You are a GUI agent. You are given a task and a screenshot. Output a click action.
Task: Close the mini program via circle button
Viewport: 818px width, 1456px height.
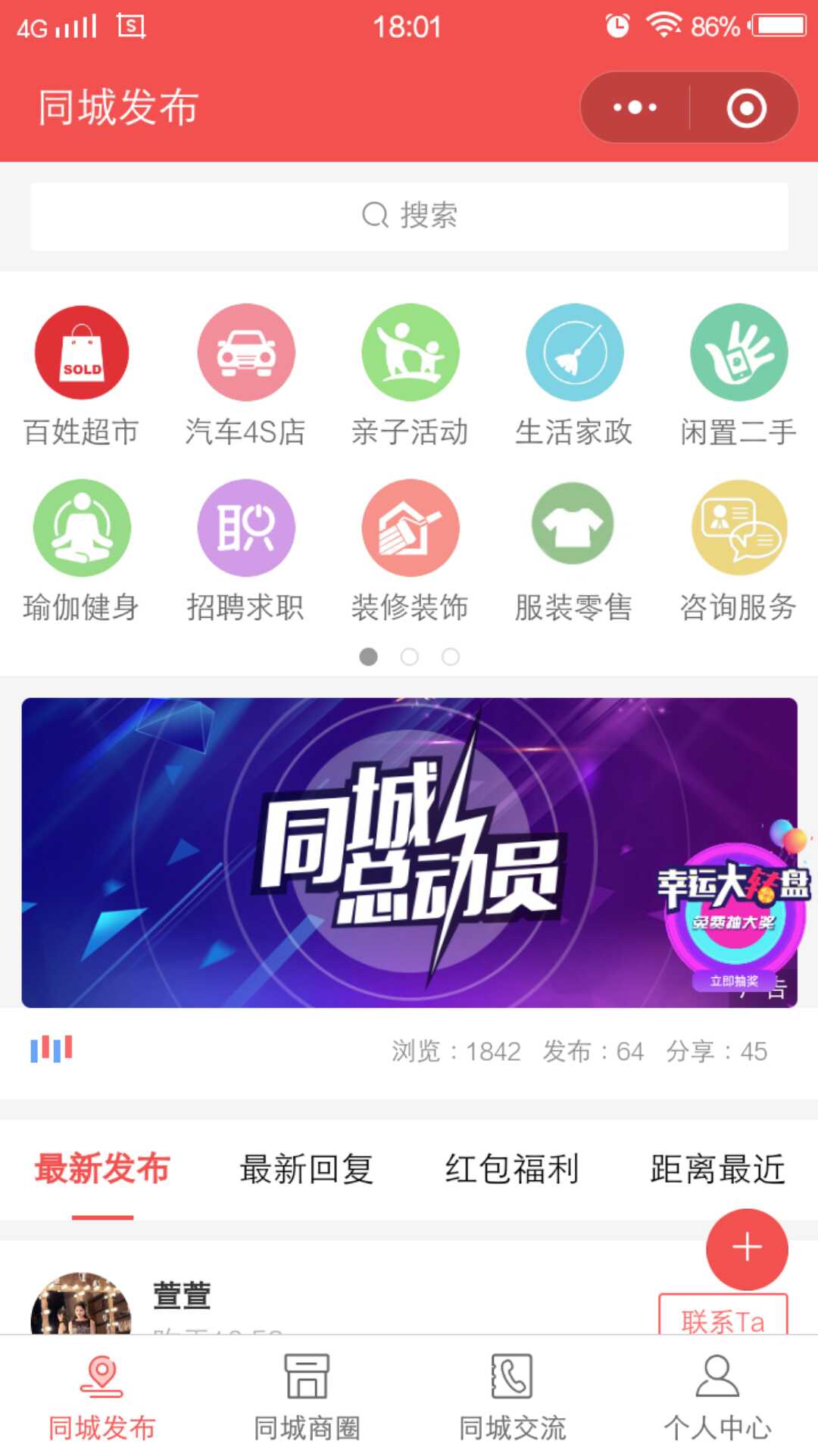pos(746,108)
